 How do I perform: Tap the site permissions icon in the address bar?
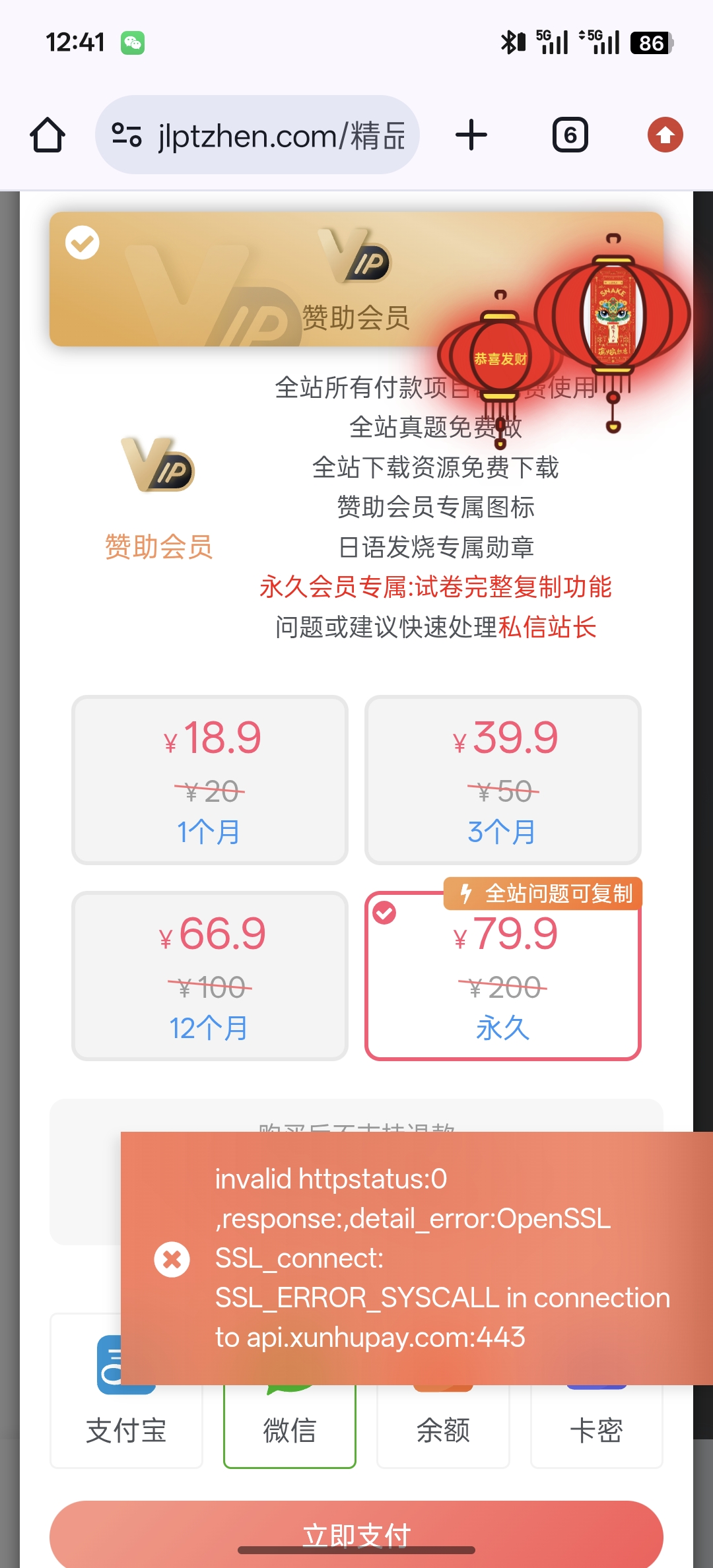click(x=125, y=135)
